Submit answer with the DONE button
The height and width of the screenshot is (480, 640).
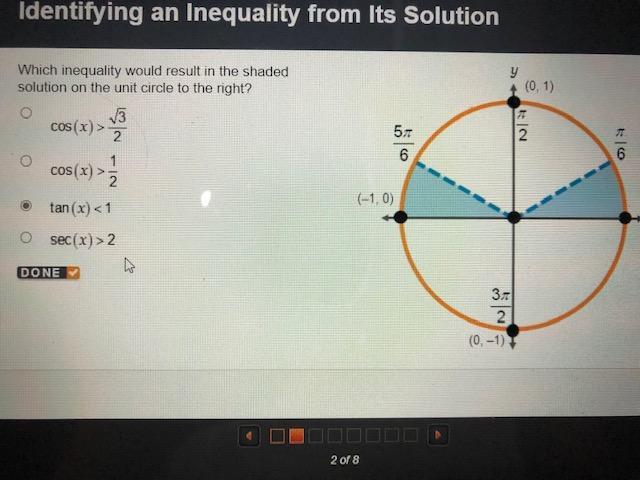tap(49, 273)
